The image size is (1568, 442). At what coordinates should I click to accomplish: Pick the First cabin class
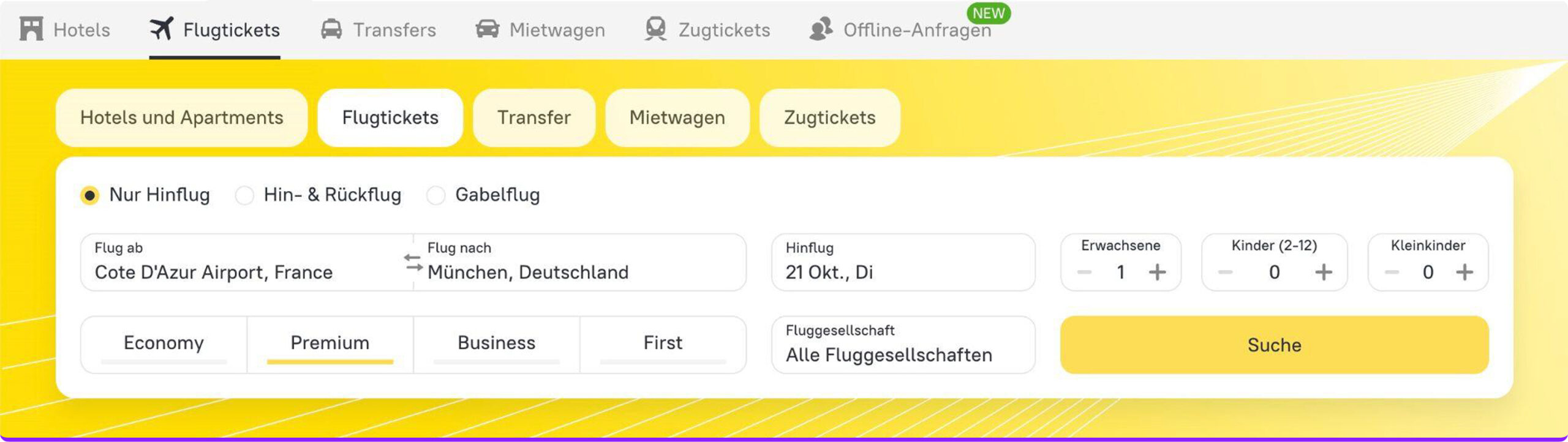(663, 343)
